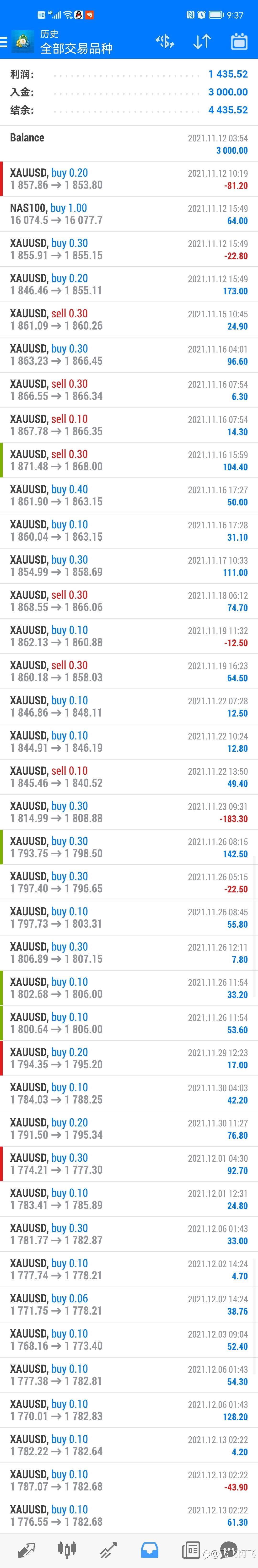Switch to the Chart tab

(x=67, y=1550)
